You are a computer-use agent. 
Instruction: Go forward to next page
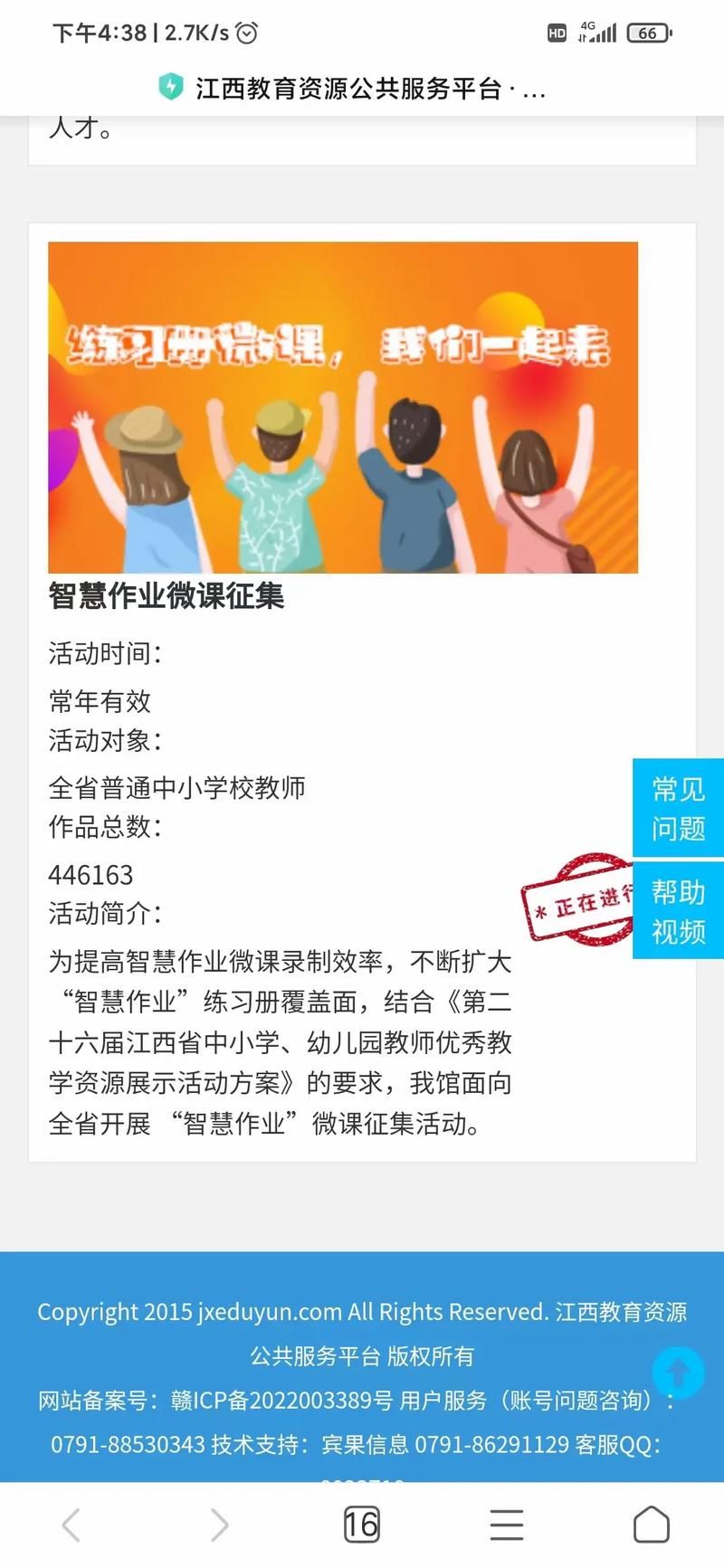[x=218, y=1525]
